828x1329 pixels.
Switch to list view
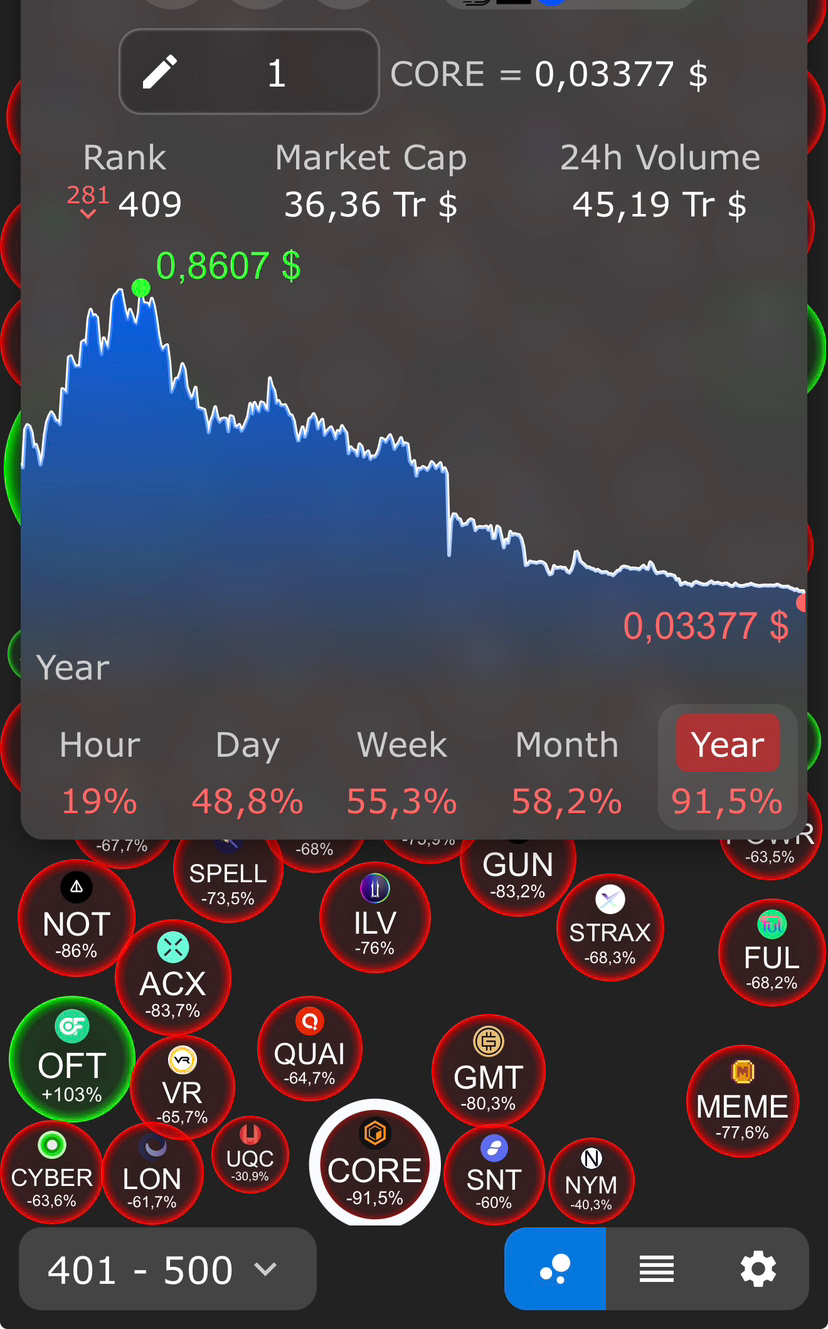pyautogui.click(x=656, y=1269)
